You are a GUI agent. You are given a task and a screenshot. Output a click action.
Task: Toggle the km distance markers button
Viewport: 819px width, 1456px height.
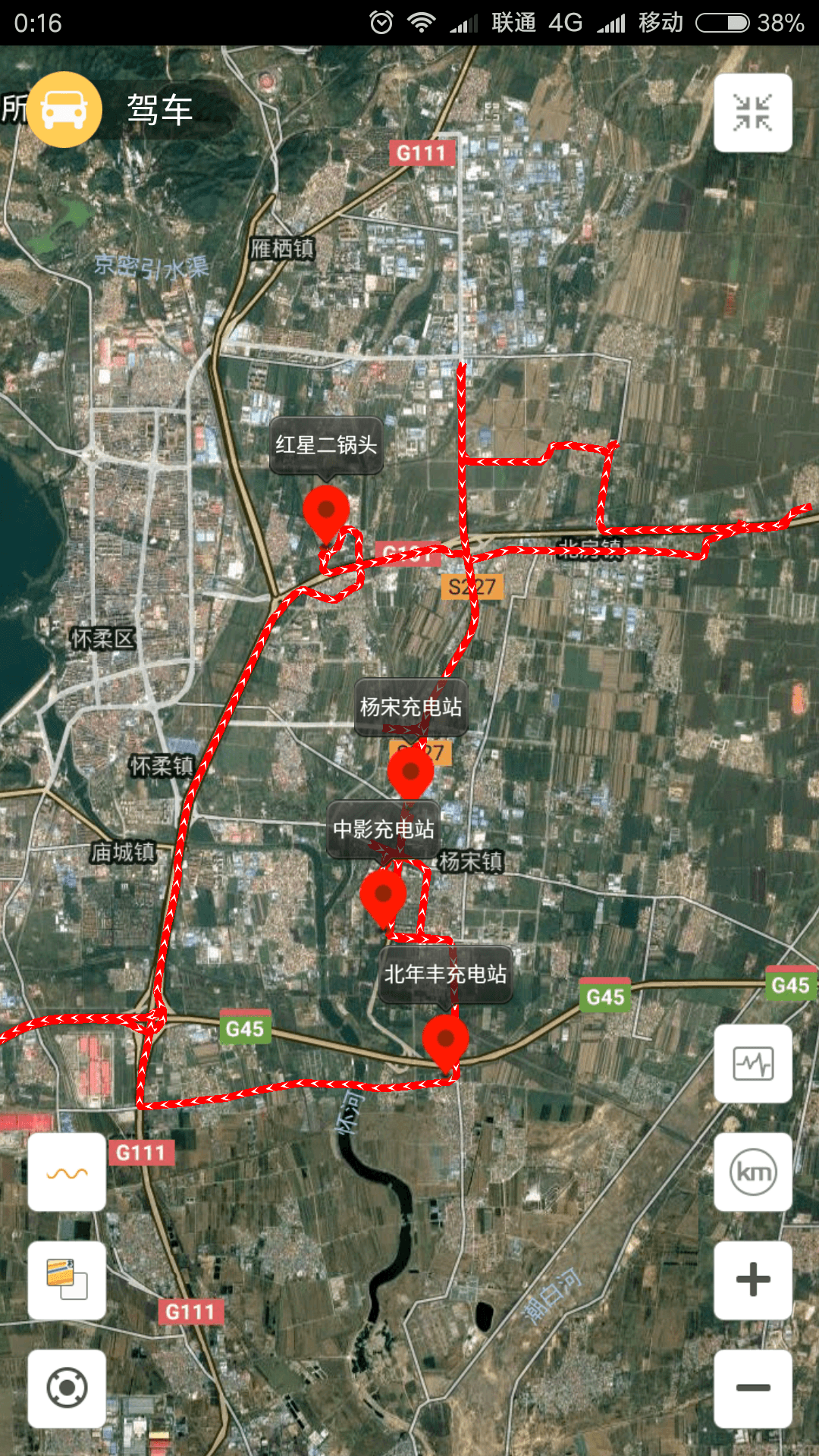click(x=753, y=1172)
